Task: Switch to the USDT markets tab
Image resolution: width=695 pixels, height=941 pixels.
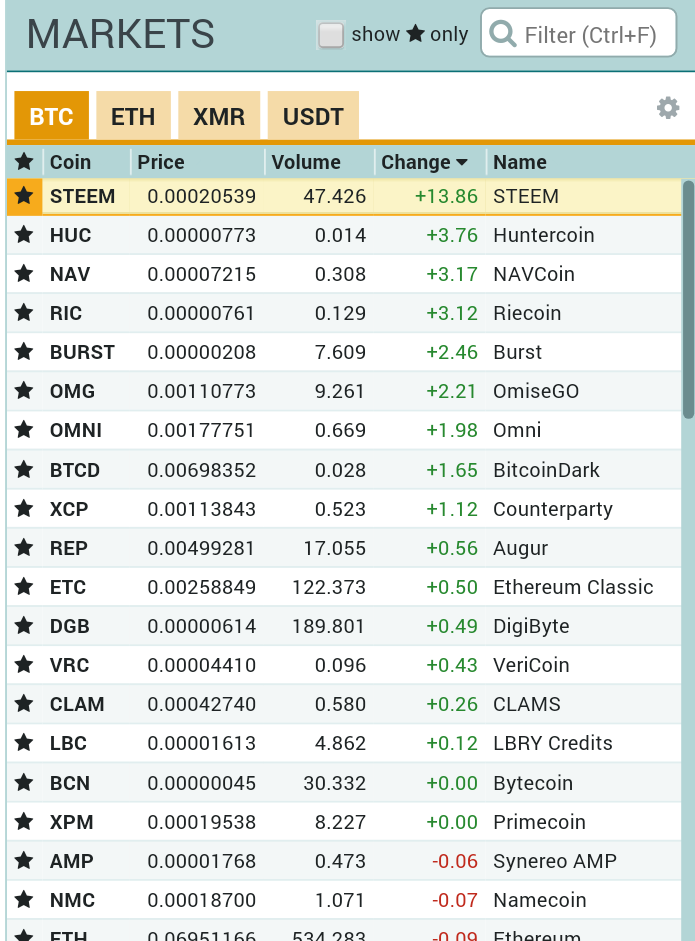Action: point(313,116)
